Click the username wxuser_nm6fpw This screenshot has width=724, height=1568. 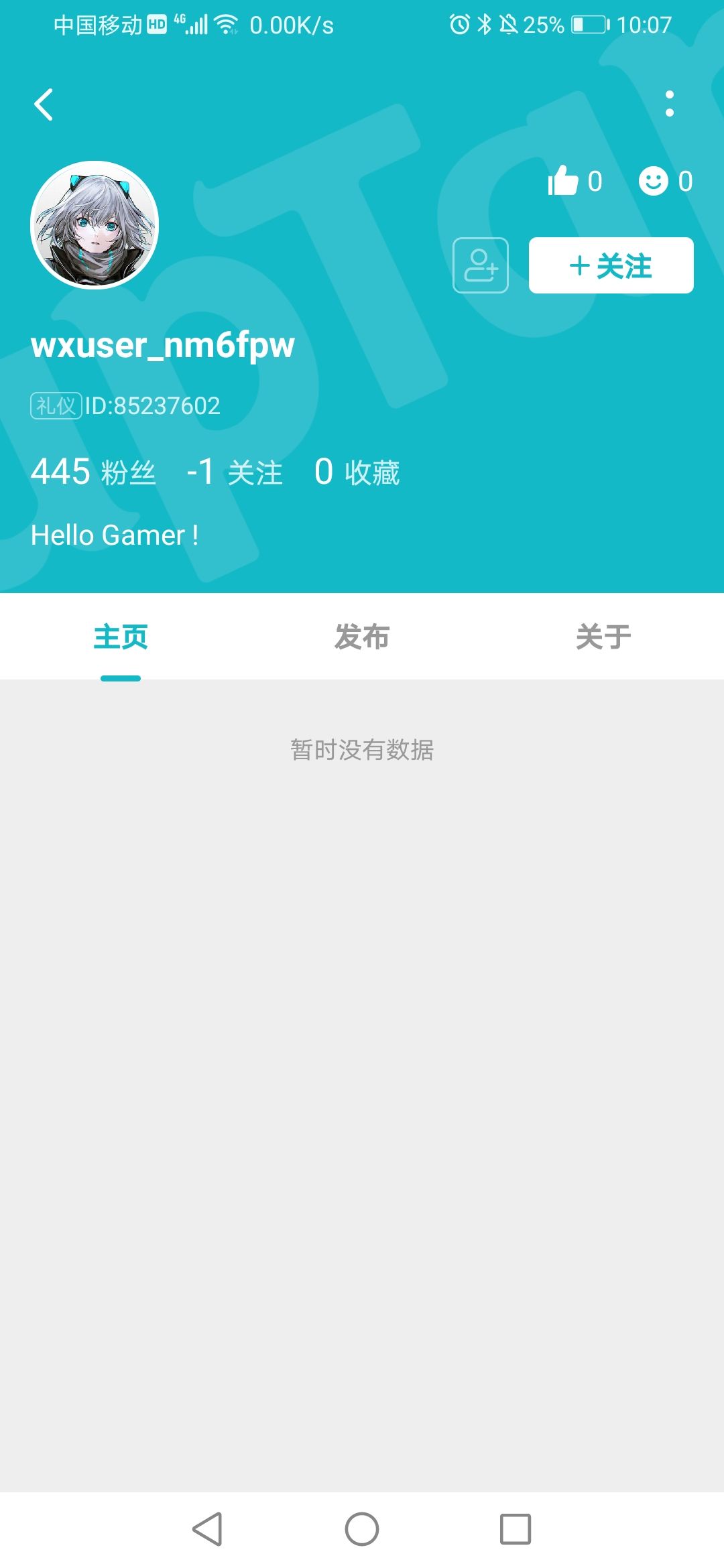162,346
